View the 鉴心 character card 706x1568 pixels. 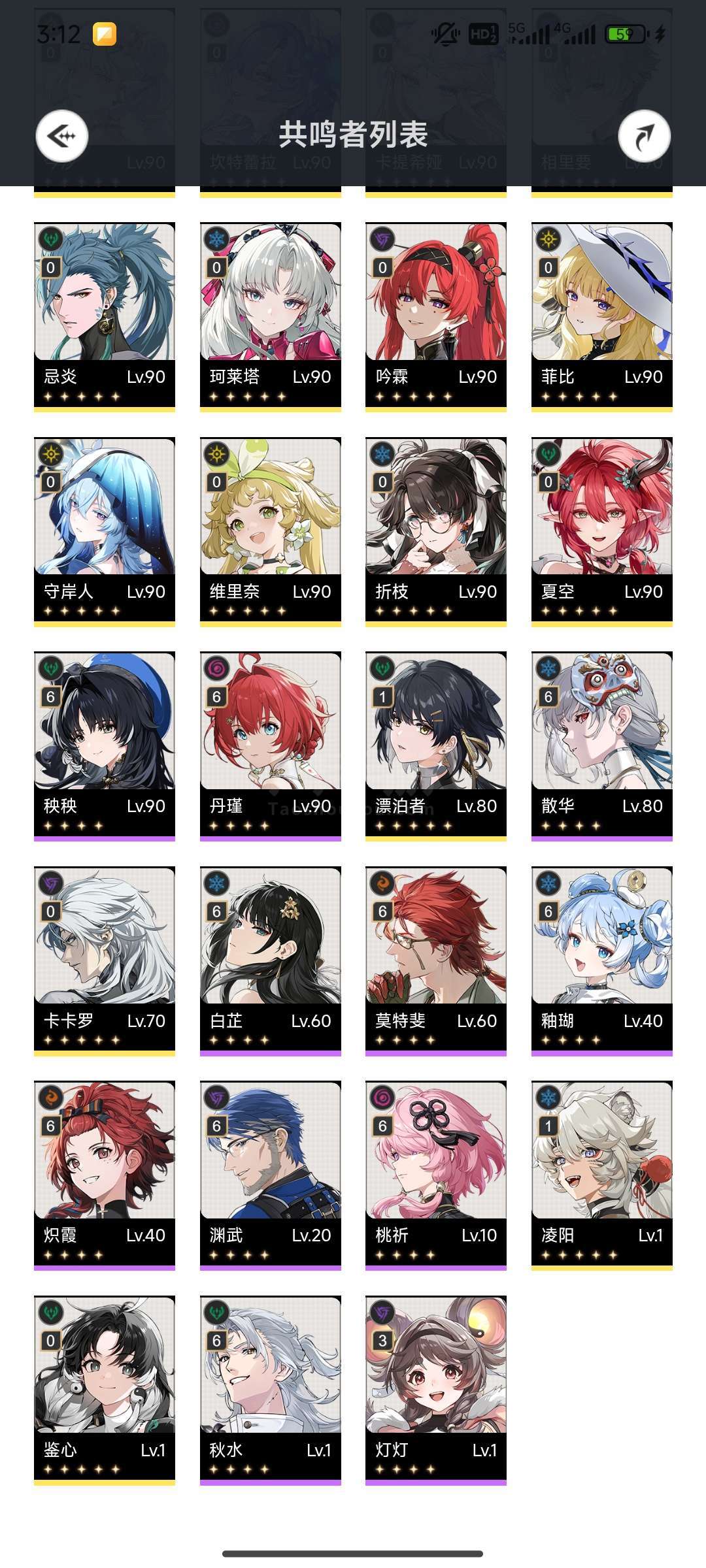coord(105,1391)
